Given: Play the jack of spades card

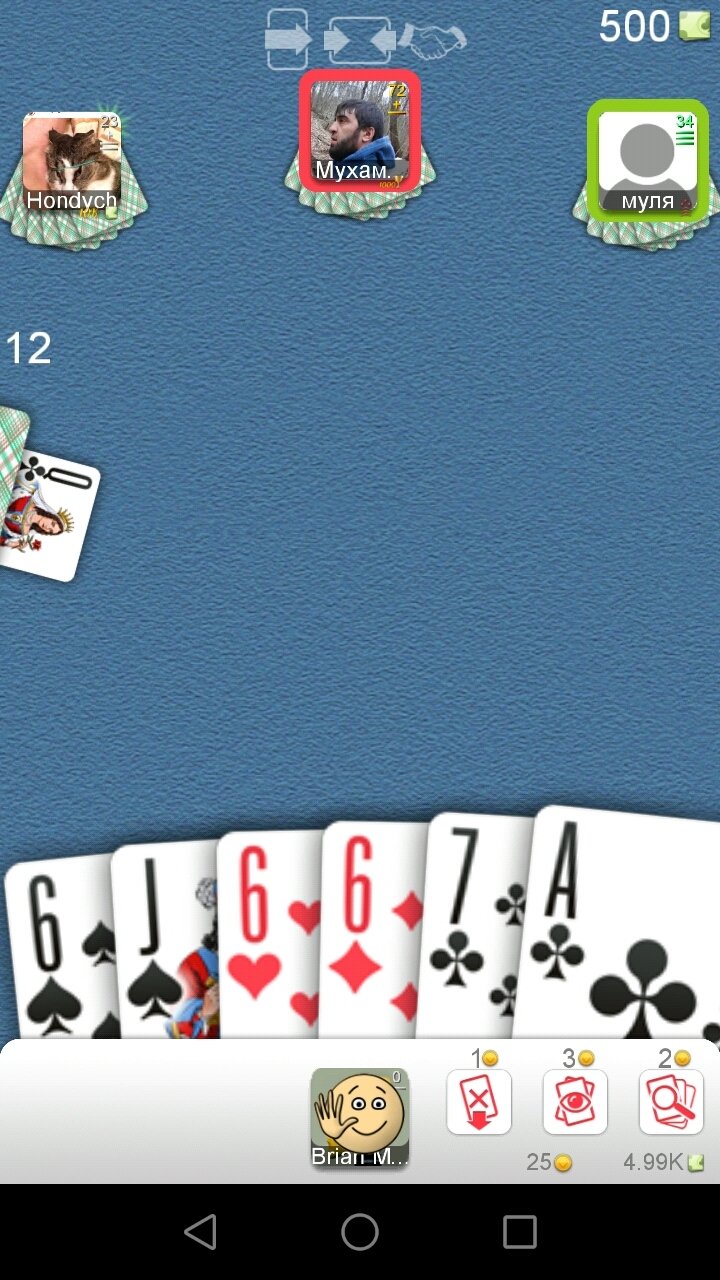Looking at the screenshot, I should click(165, 940).
